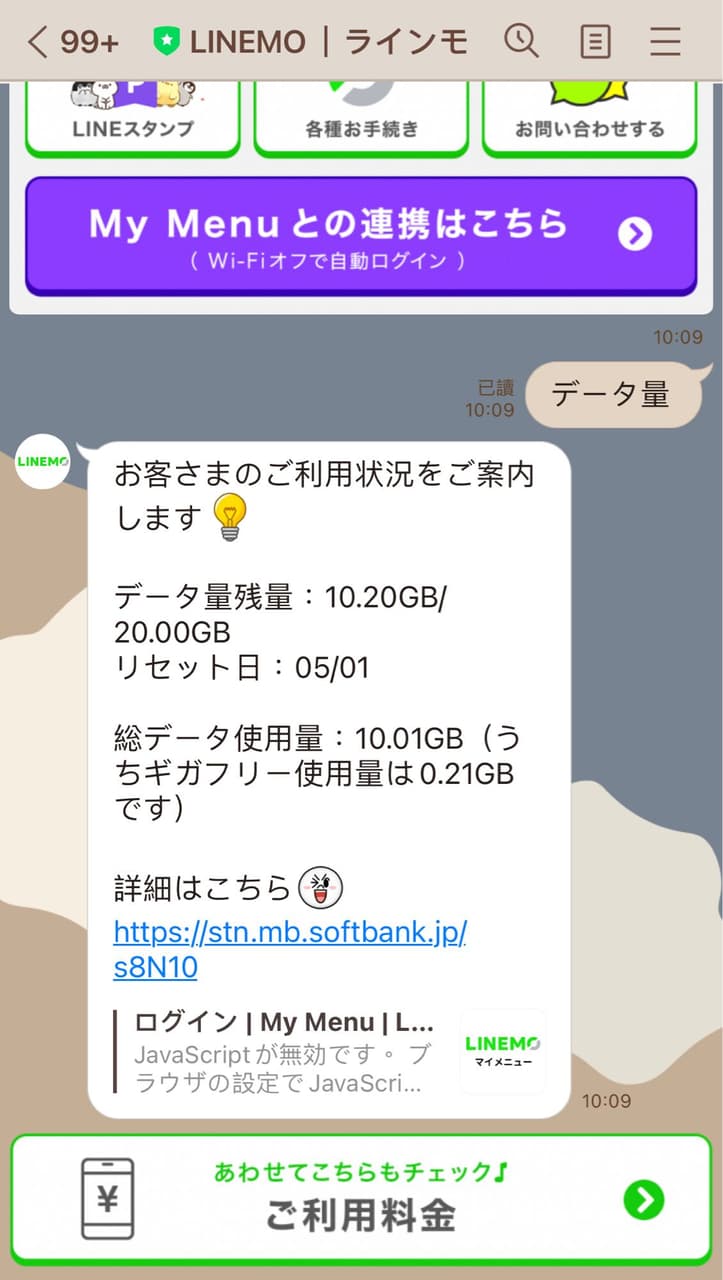Open the notes icon in the header

pos(594,42)
